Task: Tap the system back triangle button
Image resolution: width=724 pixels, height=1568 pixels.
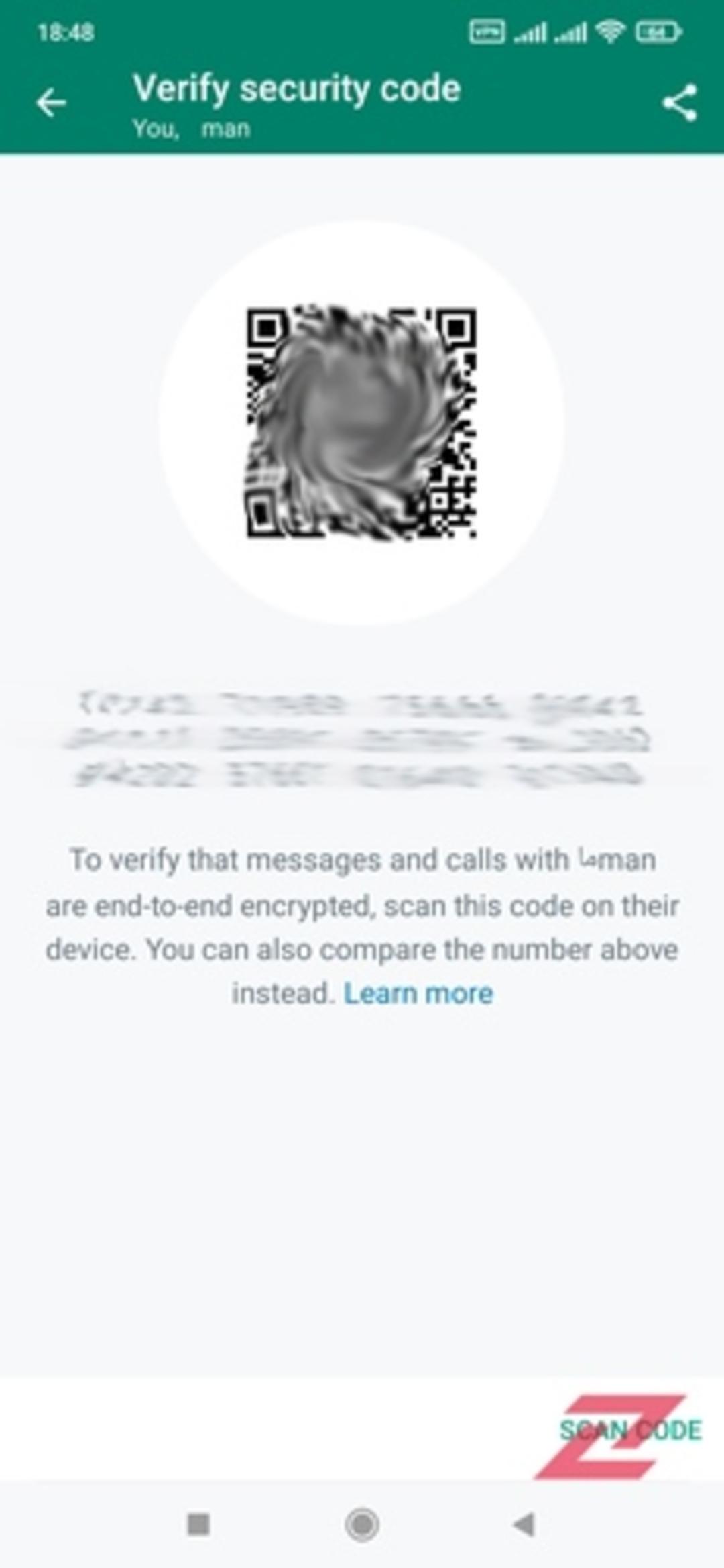Action: [x=524, y=1524]
